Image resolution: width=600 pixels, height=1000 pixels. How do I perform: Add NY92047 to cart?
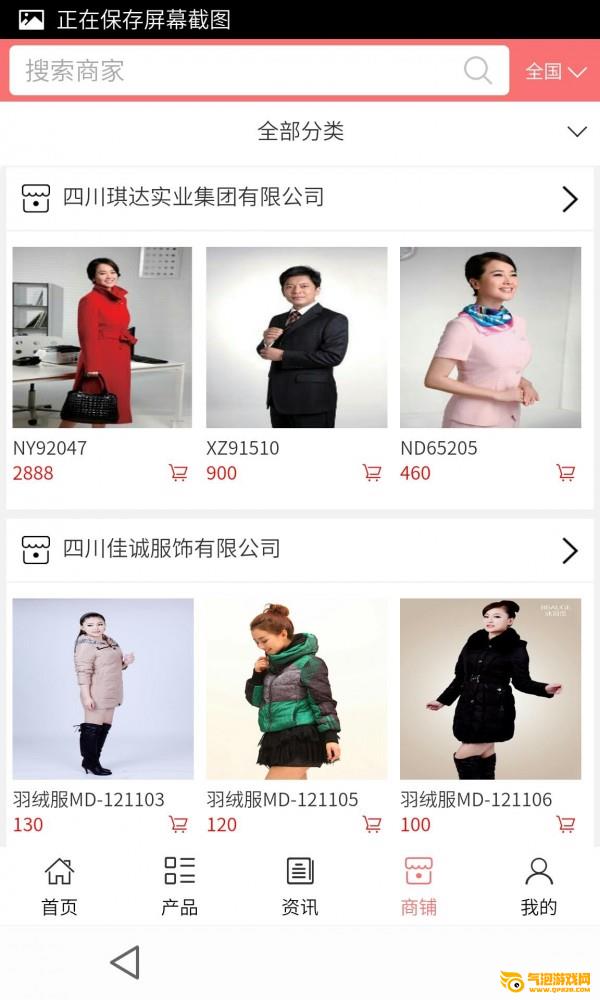click(x=178, y=473)
